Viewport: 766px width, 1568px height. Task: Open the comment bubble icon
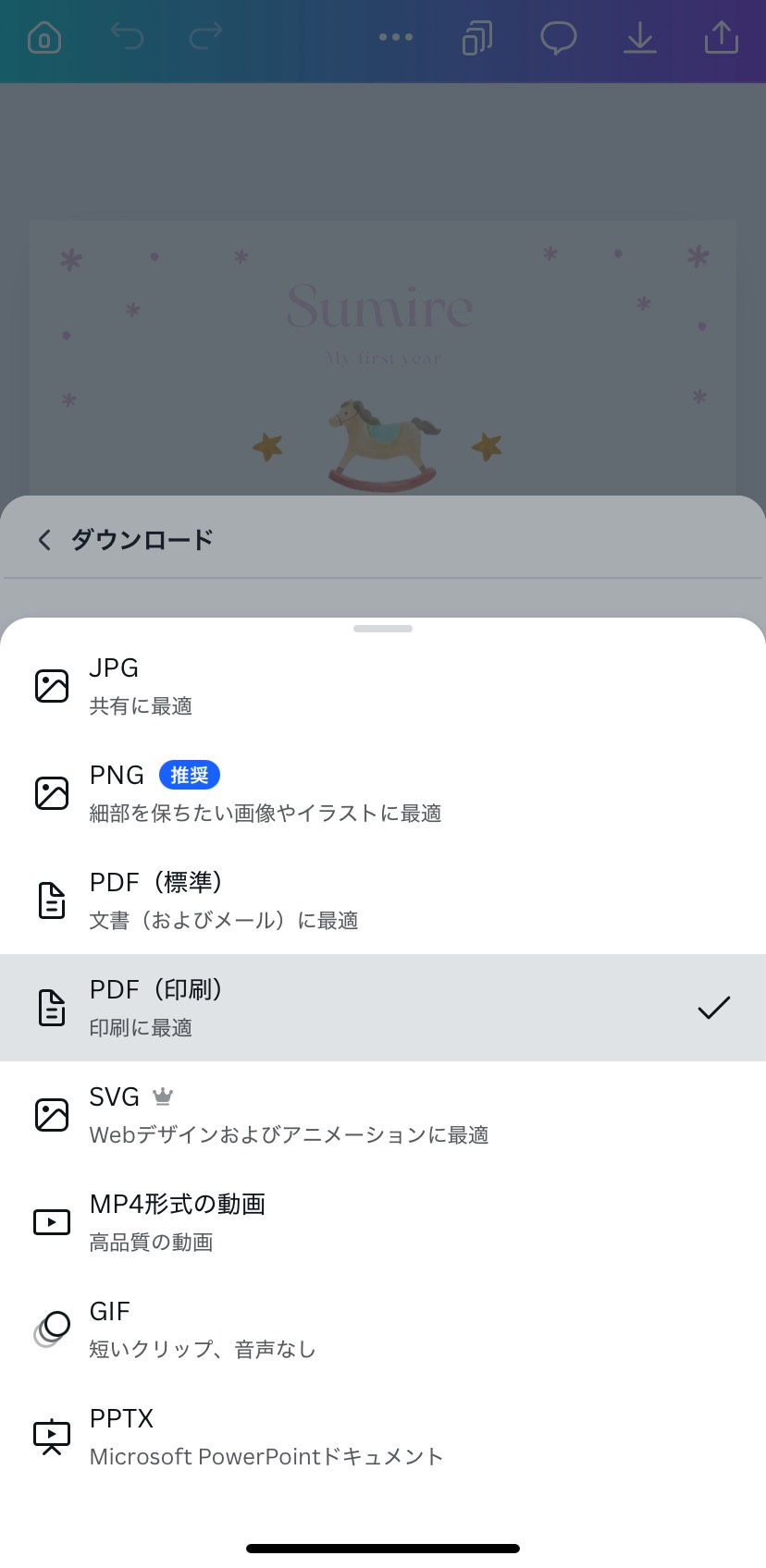click(x=559, y=38)
